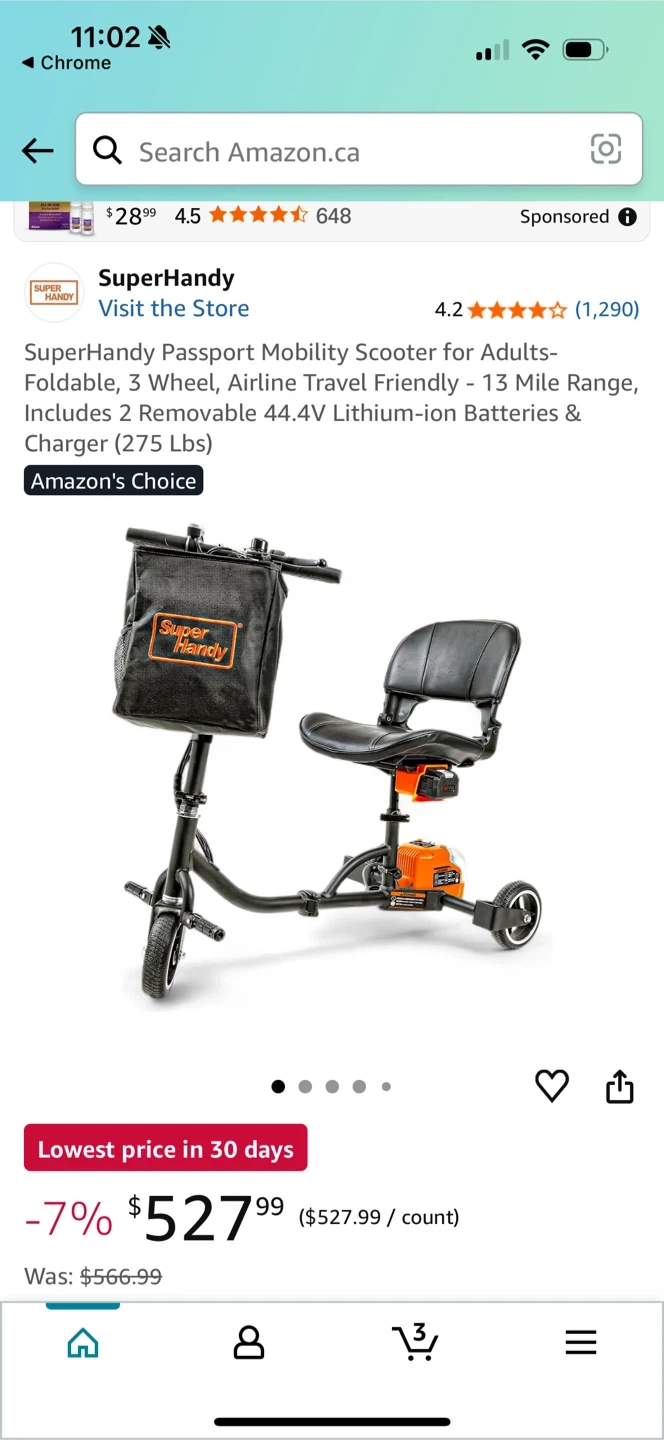The image size is (664, 1440).
Task: Select the second image page dot
Action: coord(305,1087)
